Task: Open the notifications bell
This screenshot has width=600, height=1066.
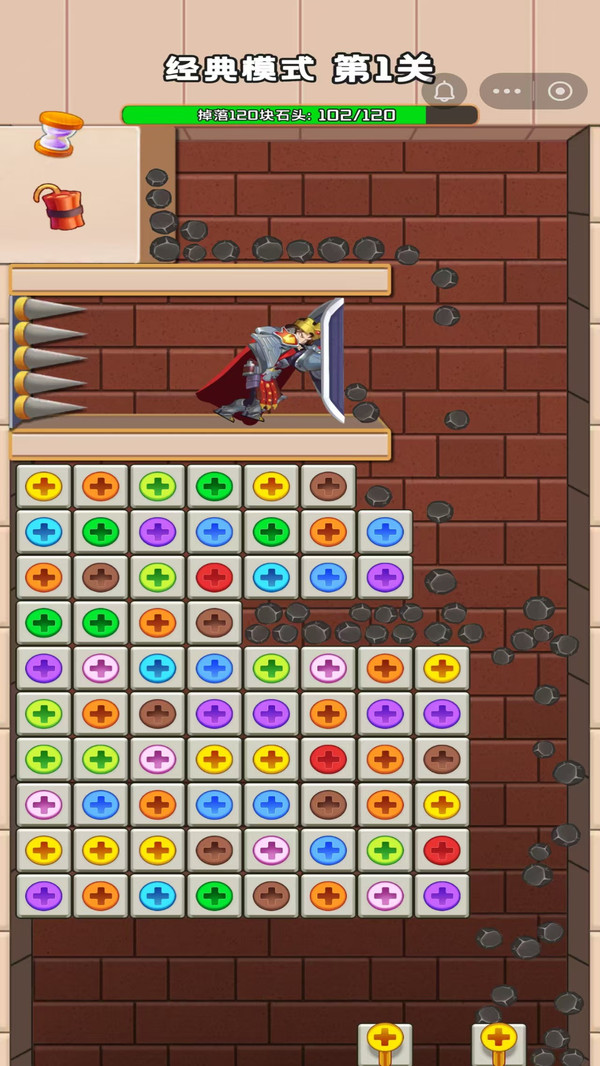Action: [x=444, y=91]
